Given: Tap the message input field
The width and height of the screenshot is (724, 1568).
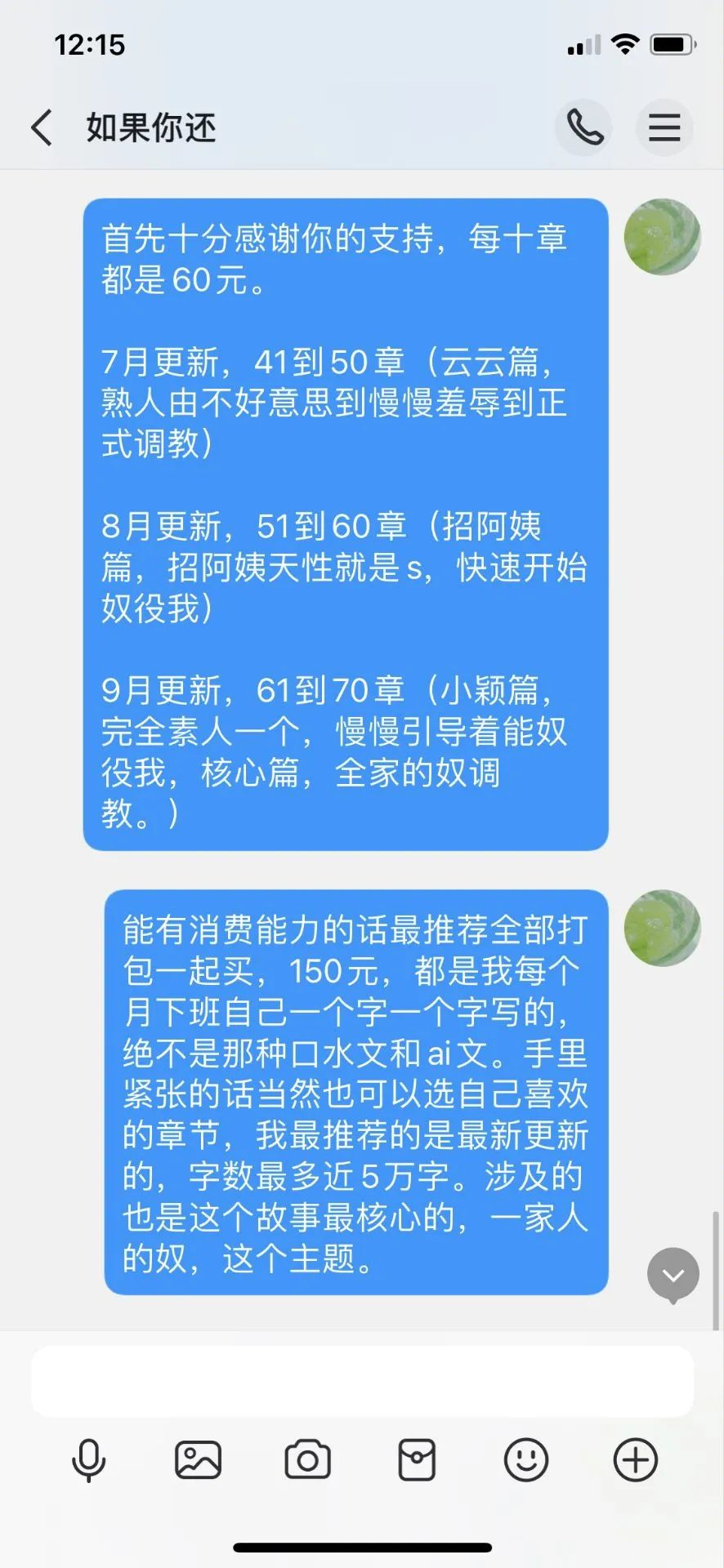Looking at the screenshot, I should [x=362, y=1382].
